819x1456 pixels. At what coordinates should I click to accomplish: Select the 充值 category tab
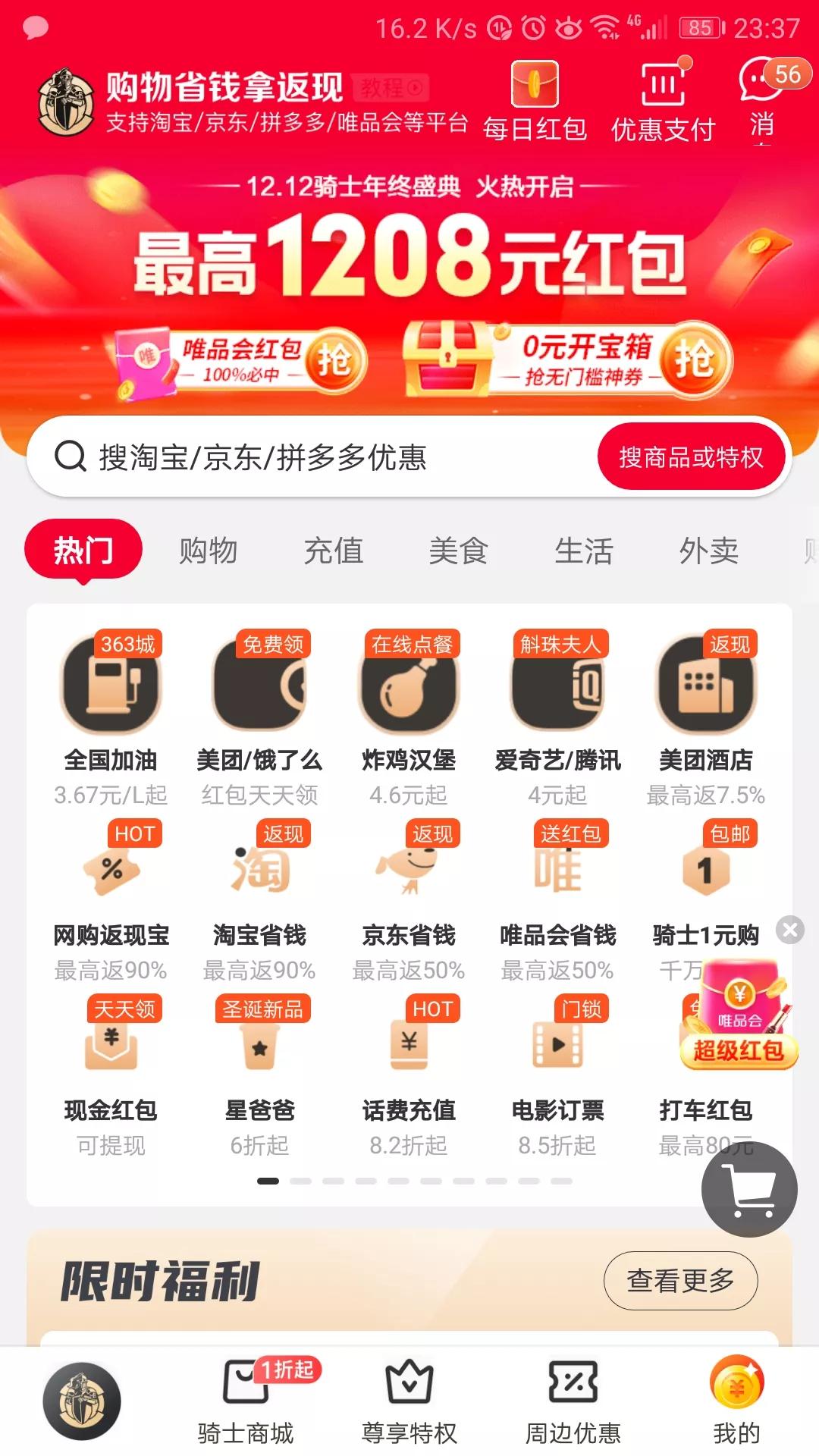pyautogui.click(x=334, y=551)
